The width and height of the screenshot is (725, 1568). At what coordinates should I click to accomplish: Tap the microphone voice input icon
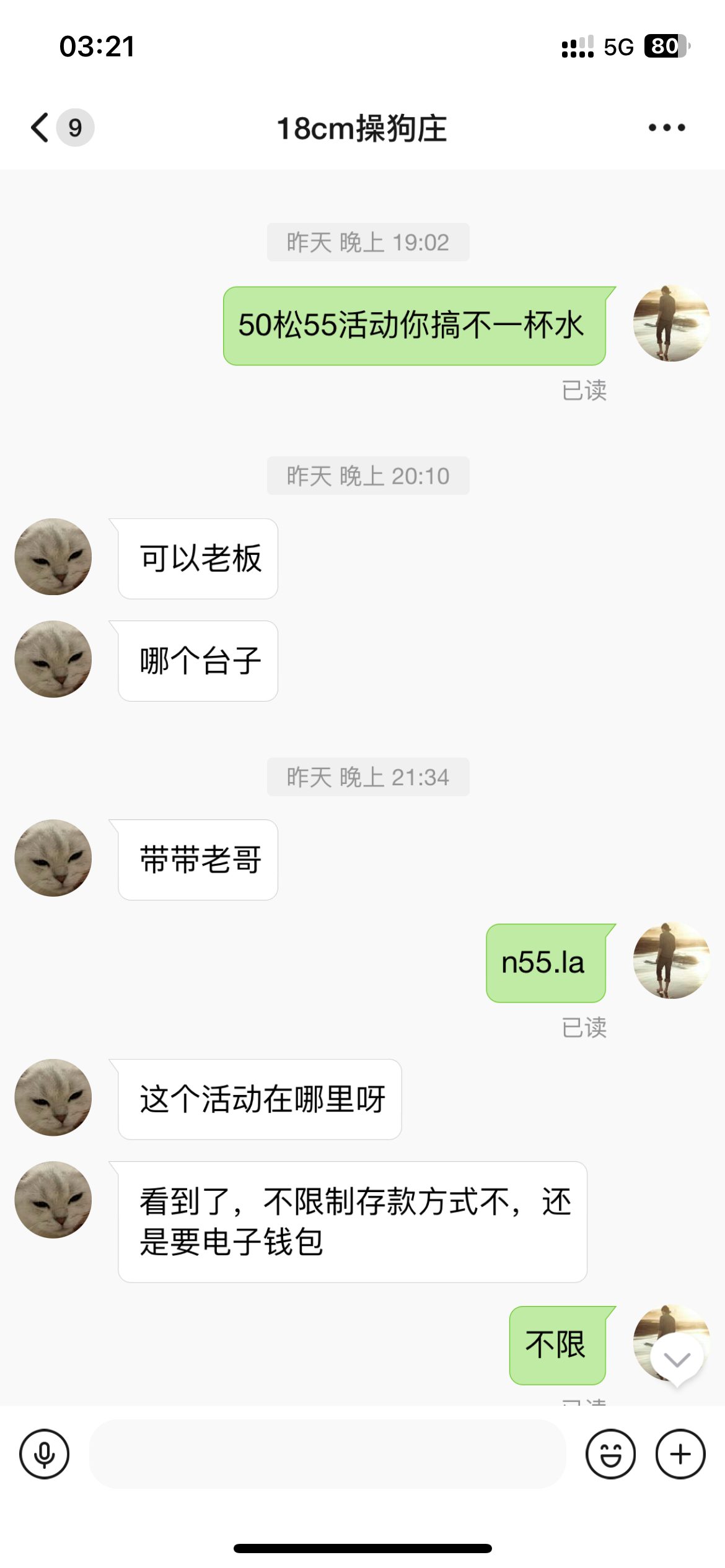click(44, 1453)
